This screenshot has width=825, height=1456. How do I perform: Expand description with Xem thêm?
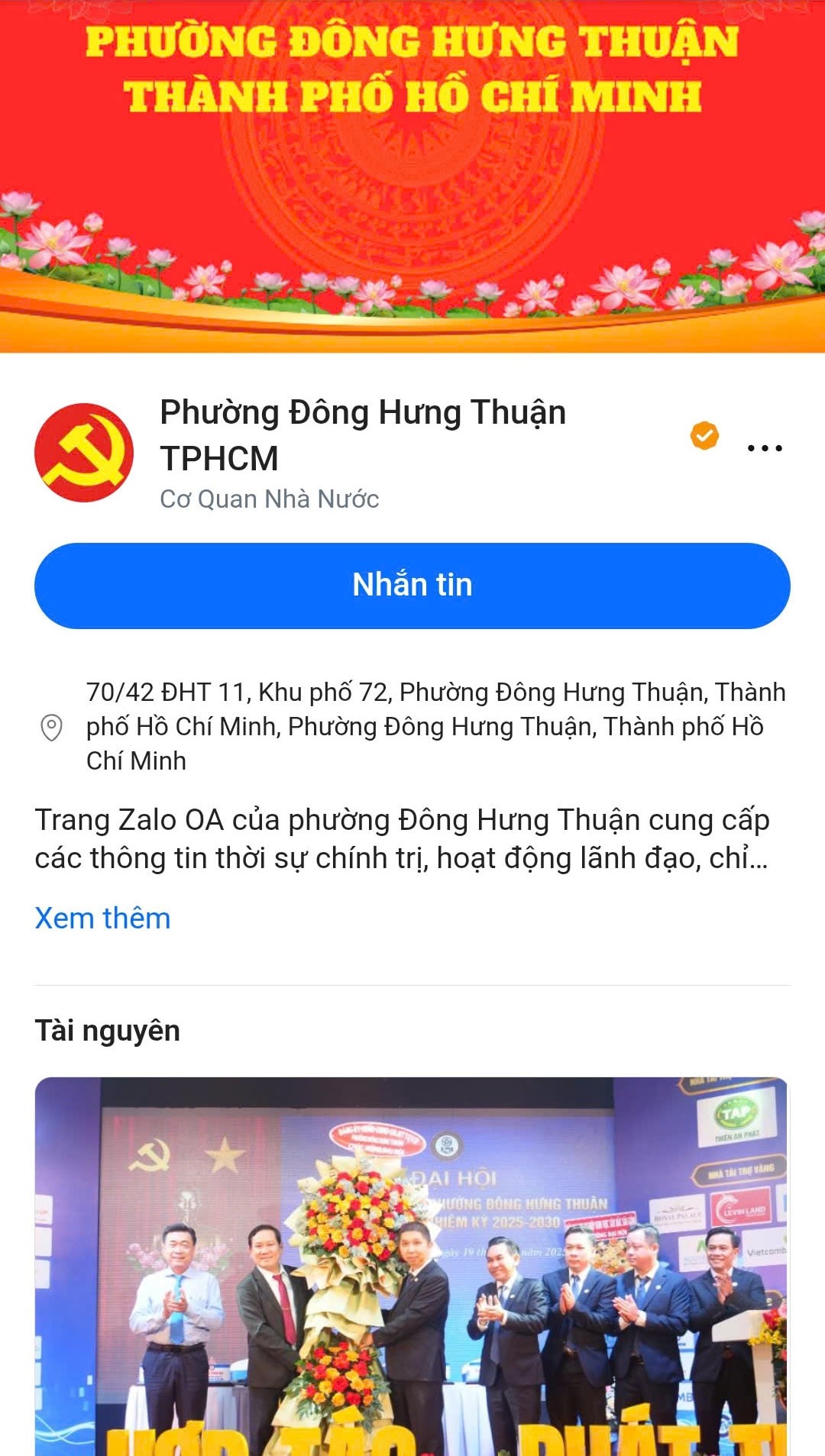[x=103, y=918]
